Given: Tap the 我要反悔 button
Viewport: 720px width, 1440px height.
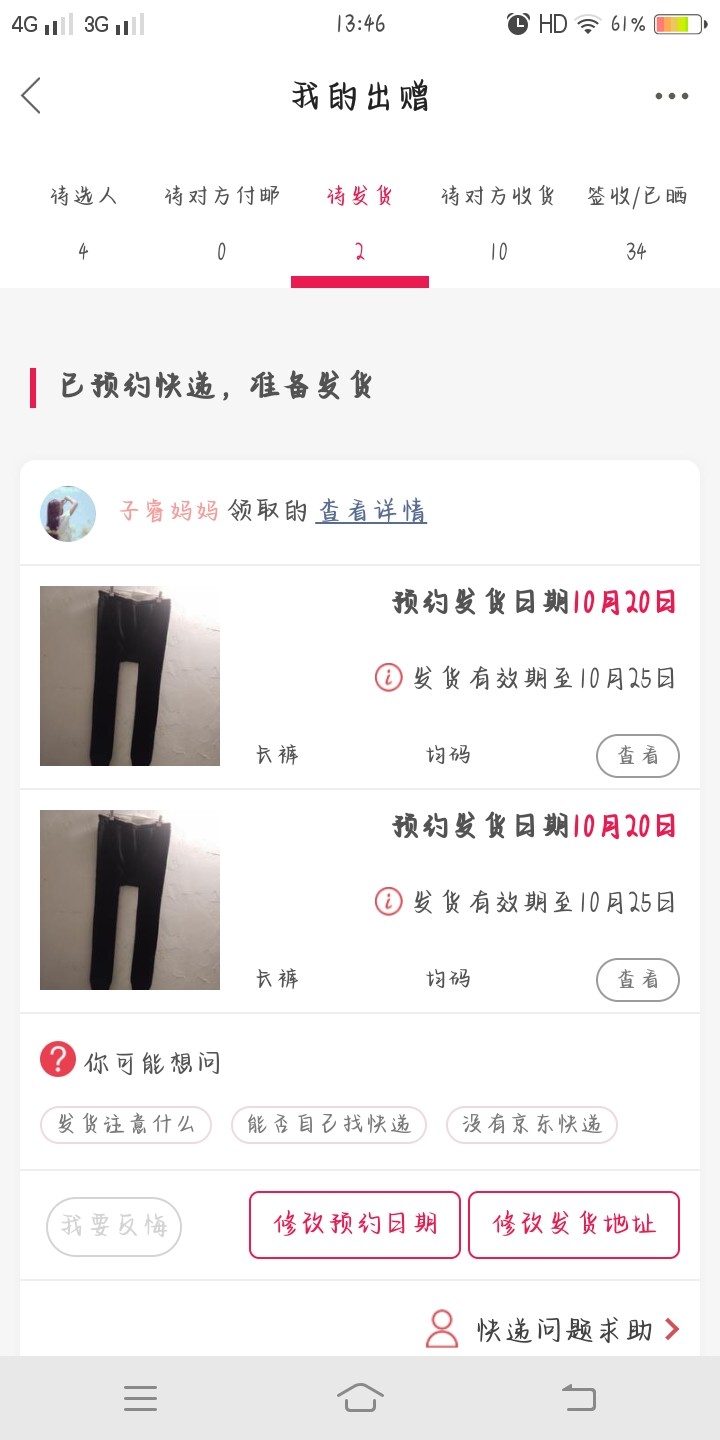Looking at the screenshot, I should 114,1226.
